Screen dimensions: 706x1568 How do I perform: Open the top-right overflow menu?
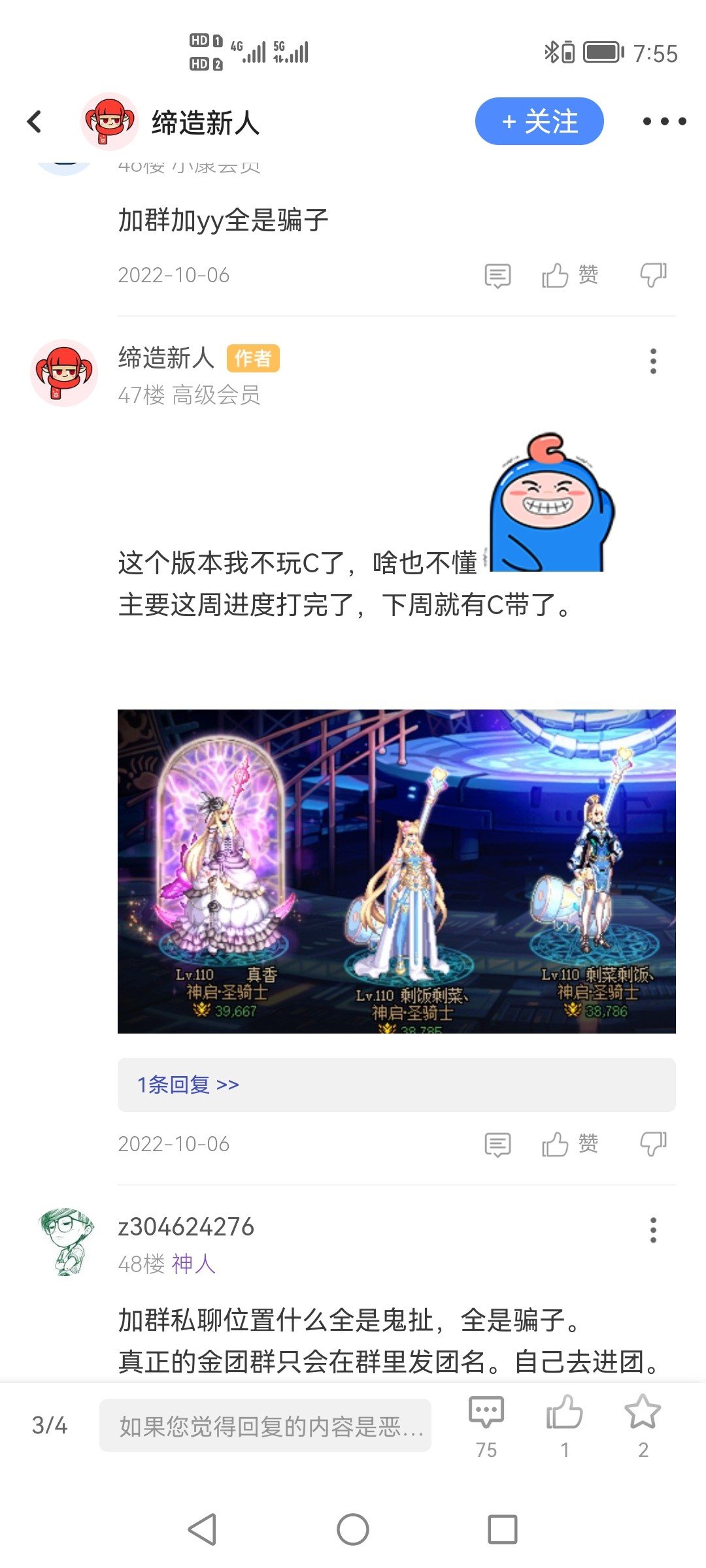point(664,122)
